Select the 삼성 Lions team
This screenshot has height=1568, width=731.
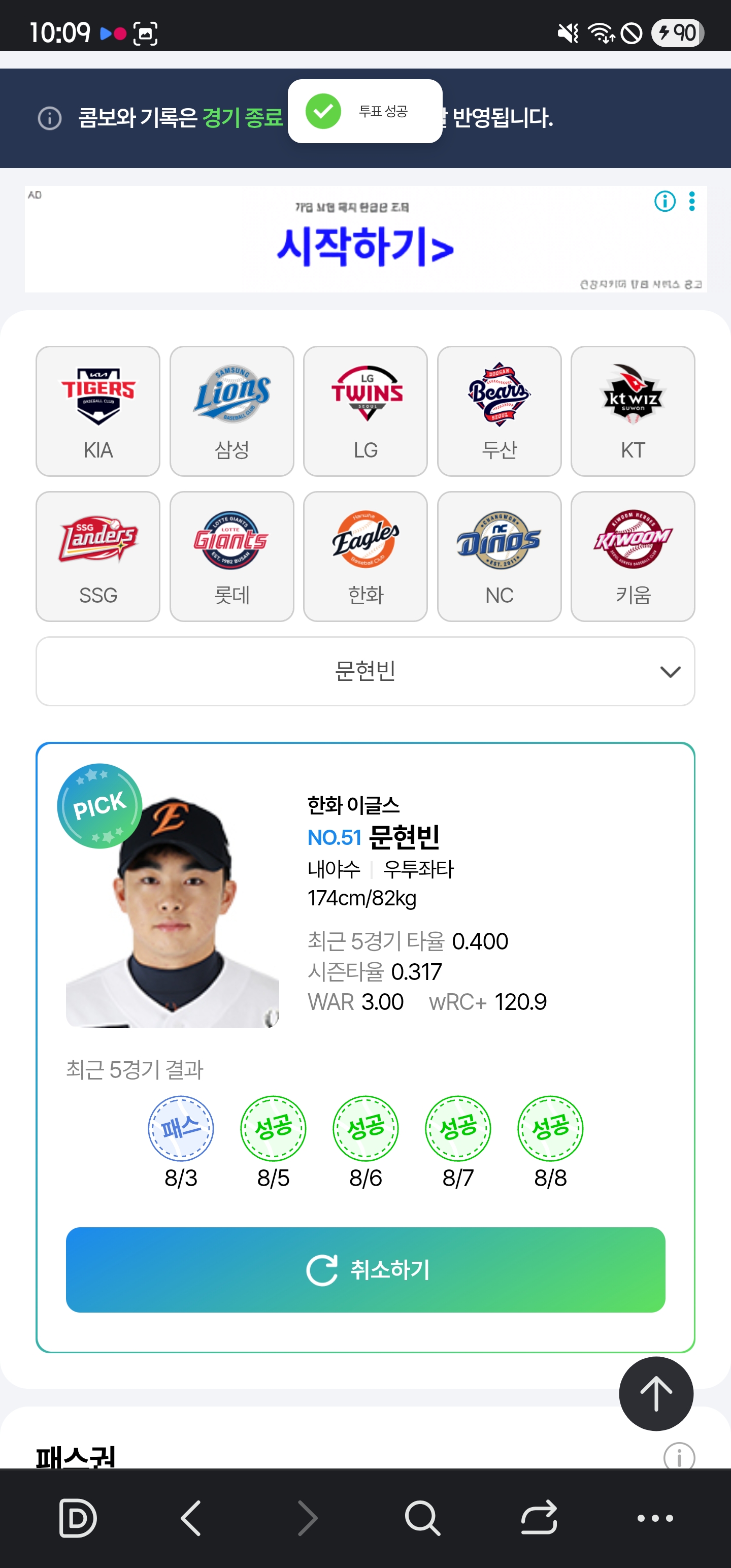[231, 411]
